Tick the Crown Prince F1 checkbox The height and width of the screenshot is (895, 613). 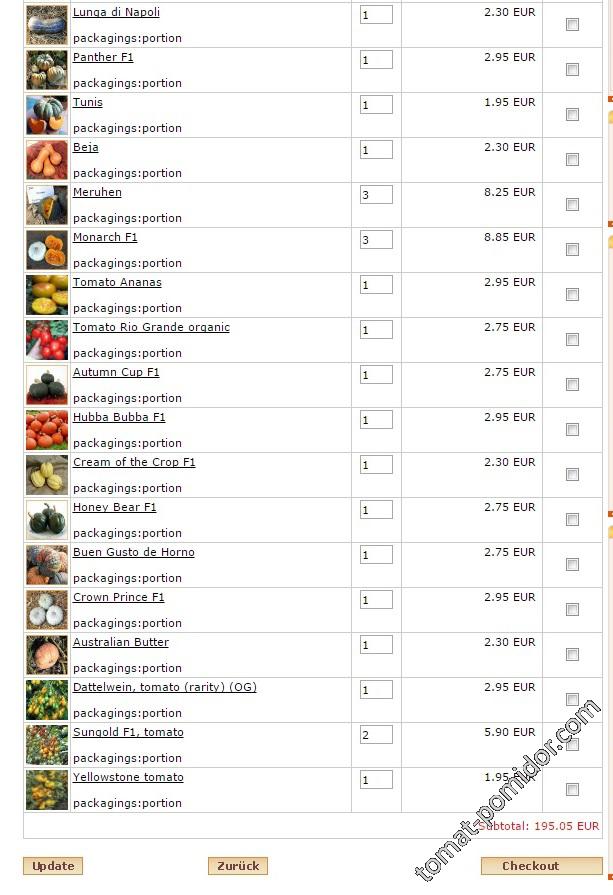[x=572, y=610]
